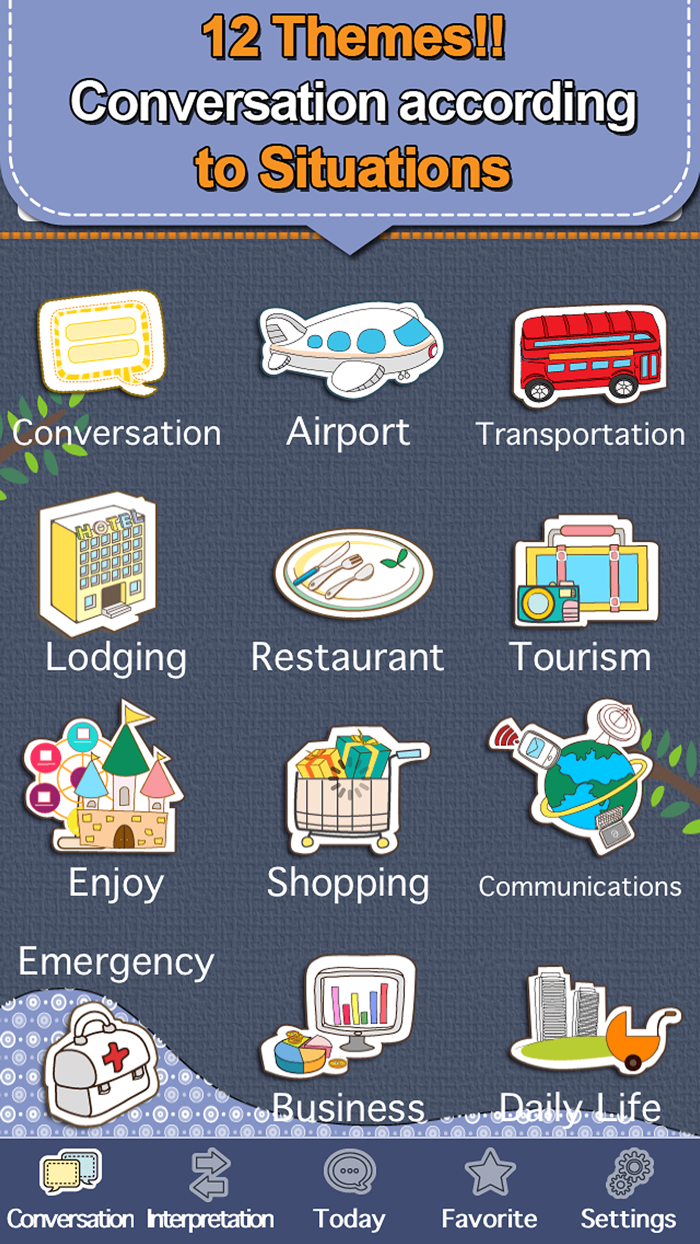Open the Settings tab
This screenshot has width=700, height=1244.
coord(629,1190)
